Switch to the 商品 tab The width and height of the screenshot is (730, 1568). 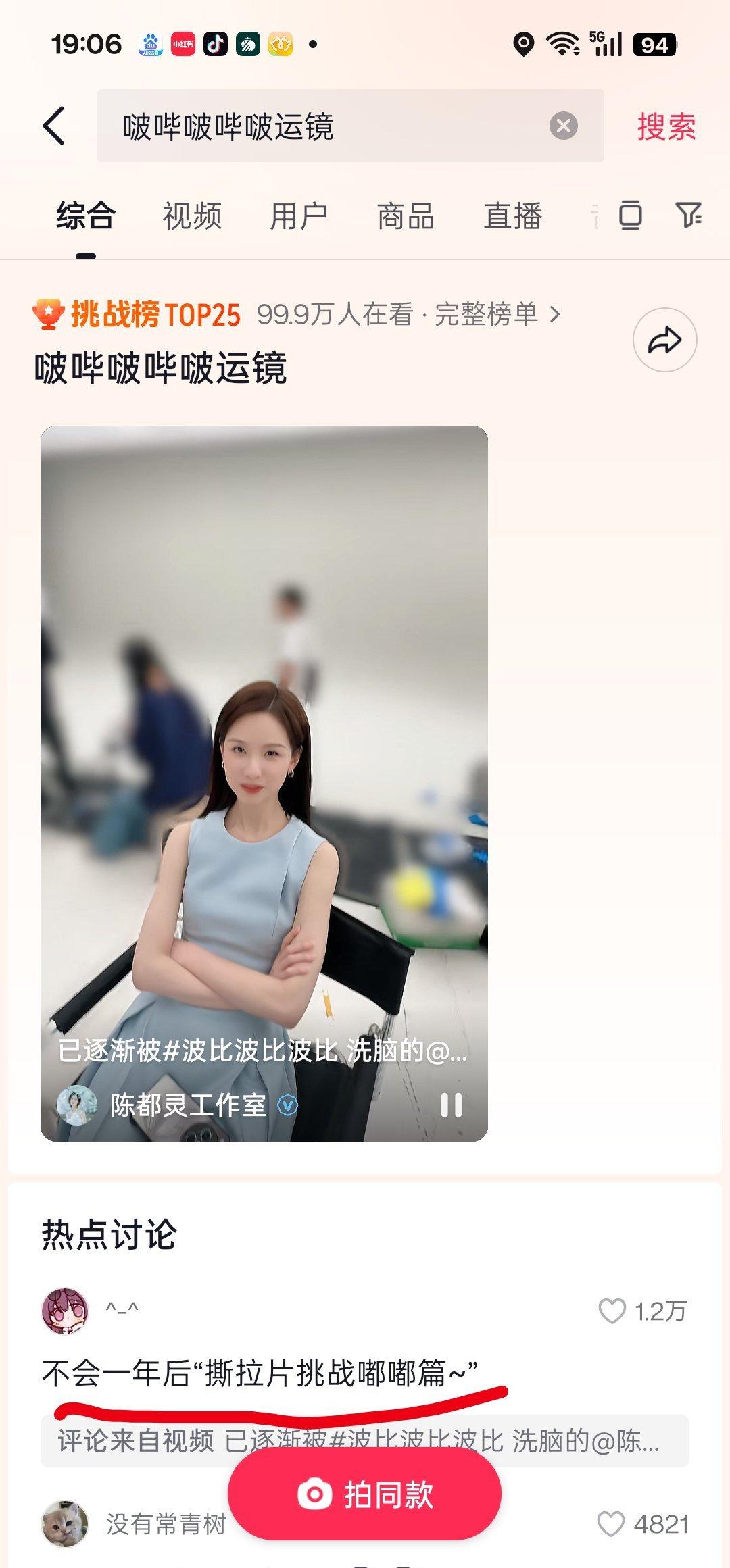406,216
